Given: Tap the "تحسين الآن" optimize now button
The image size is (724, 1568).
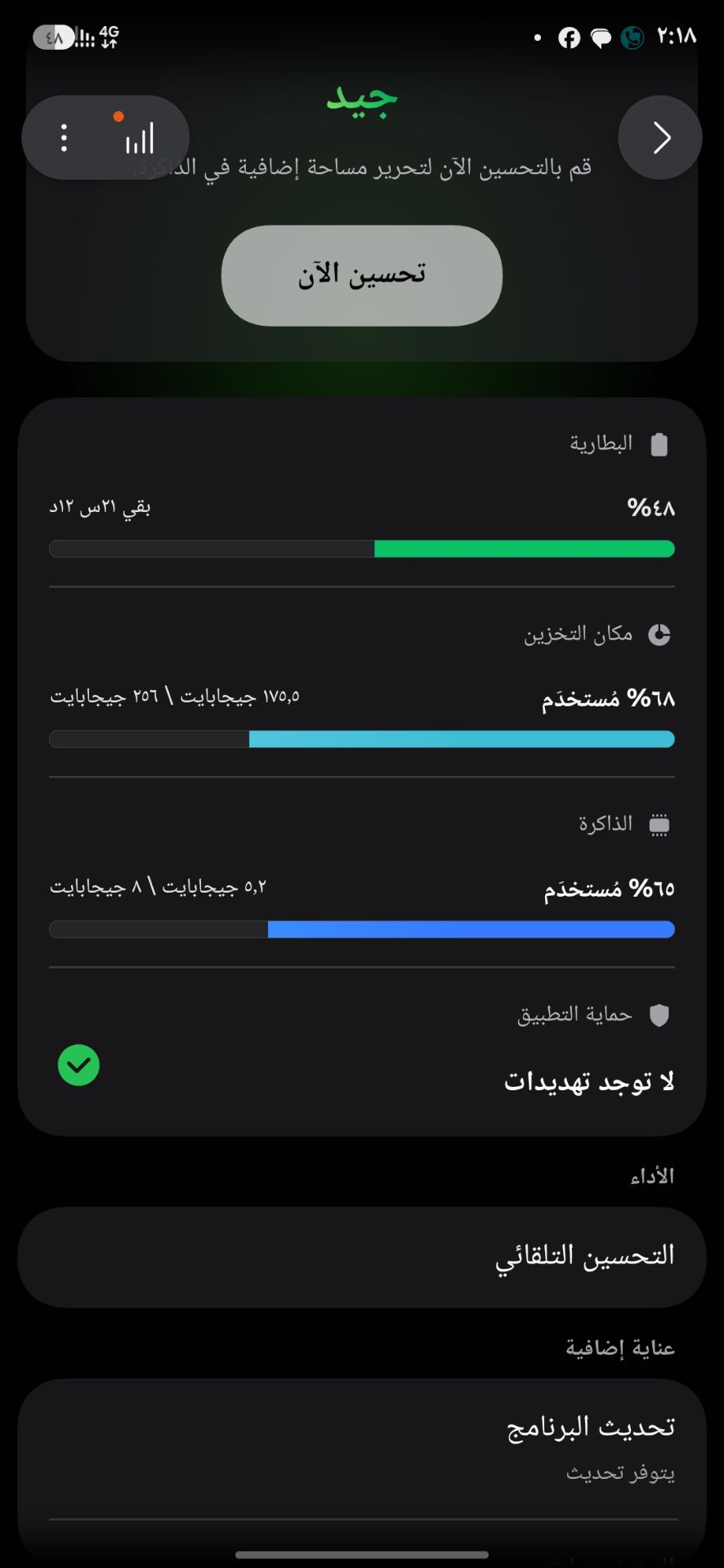Looking at the screenshot, I should tap(361, 275).
